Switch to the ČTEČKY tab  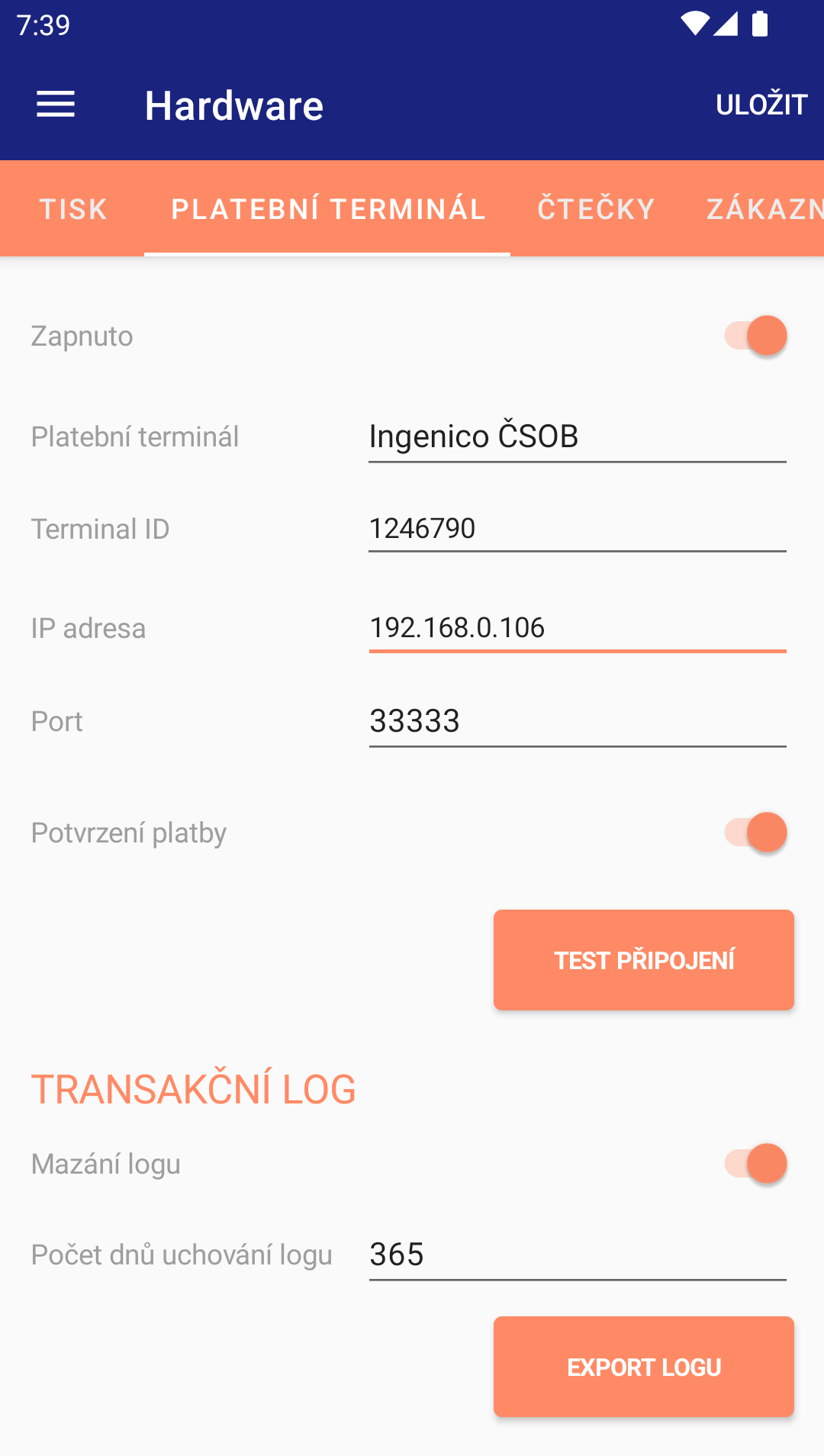click(x=596, y=208)
